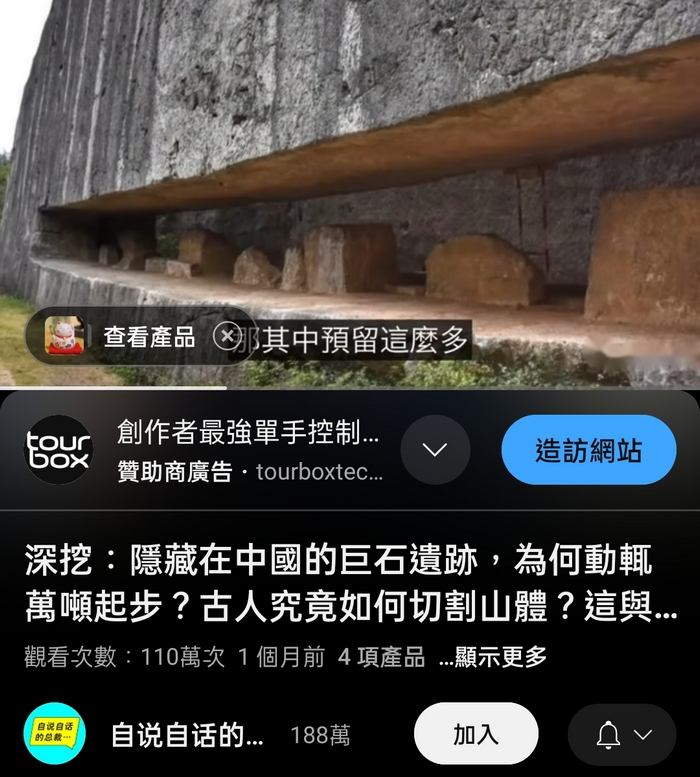Tap the video player to show controls
The width and height of the screenshot is (700, 777).
(x=350, y=150)
